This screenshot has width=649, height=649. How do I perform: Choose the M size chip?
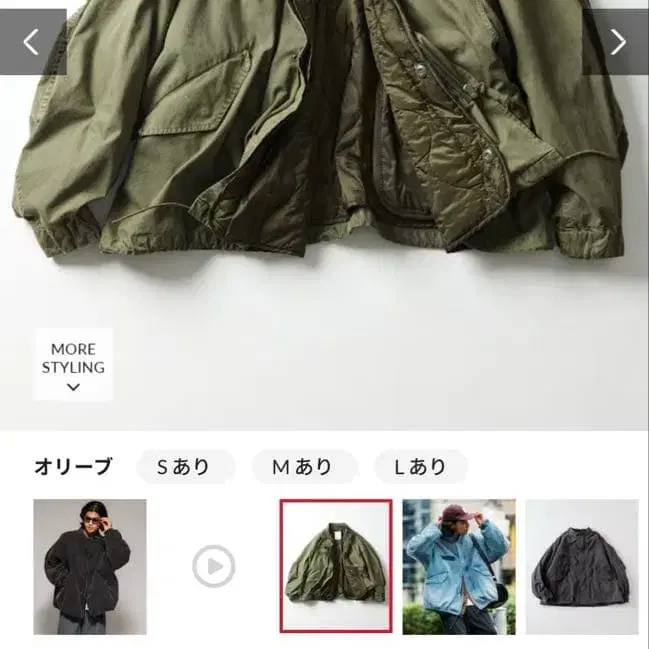[x=303, y=466]
